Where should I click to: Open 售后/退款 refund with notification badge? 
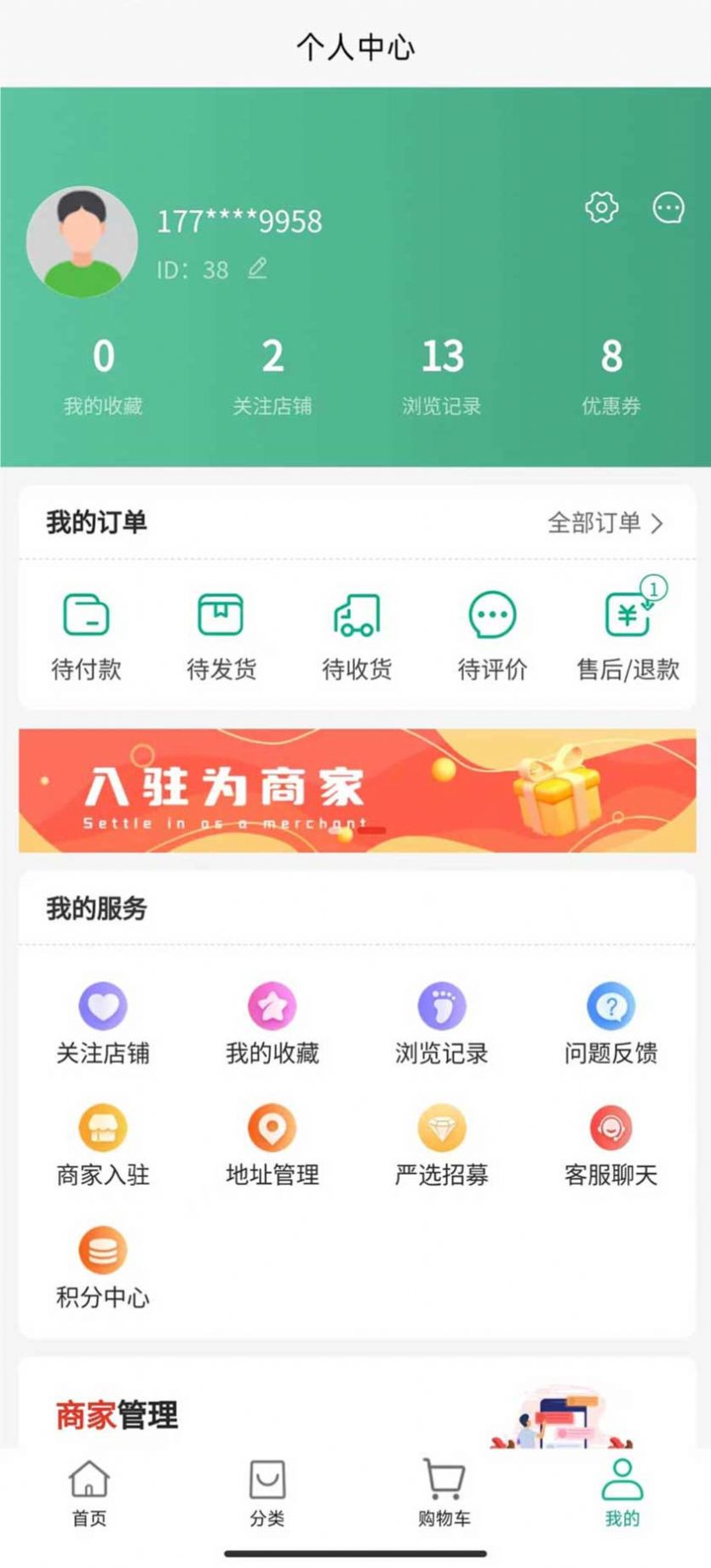[628, 619]
